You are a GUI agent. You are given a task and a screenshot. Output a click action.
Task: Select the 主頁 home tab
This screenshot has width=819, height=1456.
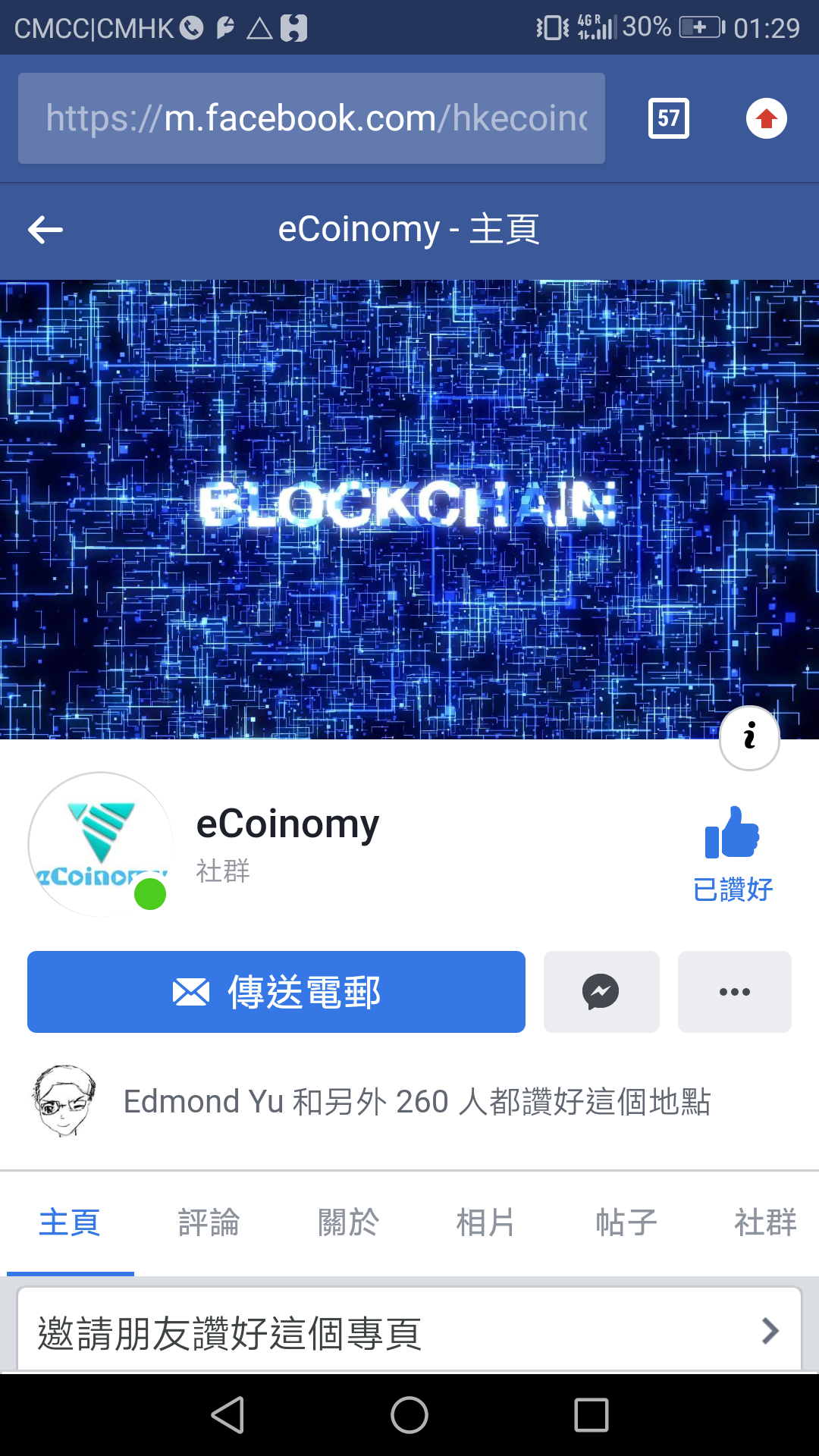[x=70, y=1222]
